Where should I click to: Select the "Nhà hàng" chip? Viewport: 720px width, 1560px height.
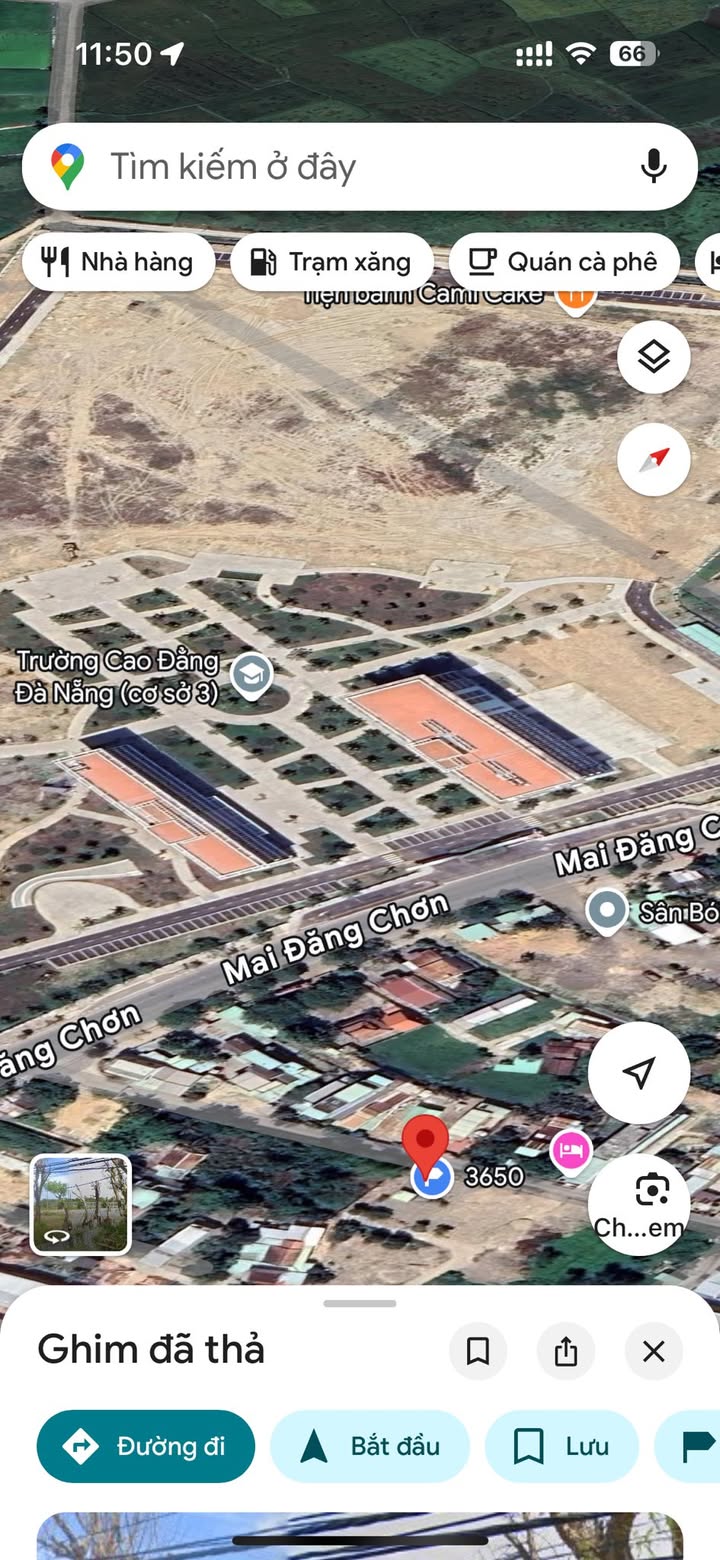tap(118, 262)
